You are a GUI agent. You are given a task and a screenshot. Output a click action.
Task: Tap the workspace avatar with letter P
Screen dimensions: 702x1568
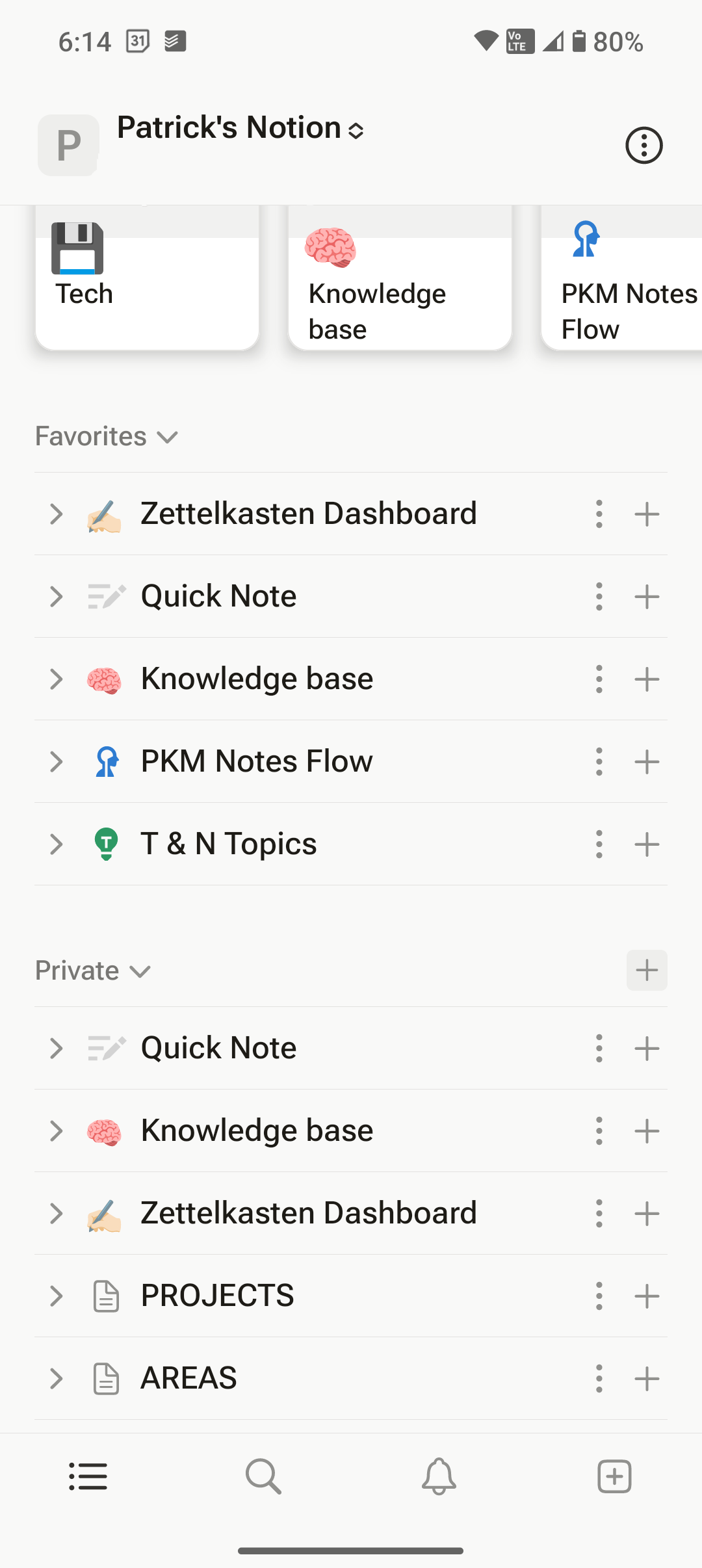pos(68,144)
